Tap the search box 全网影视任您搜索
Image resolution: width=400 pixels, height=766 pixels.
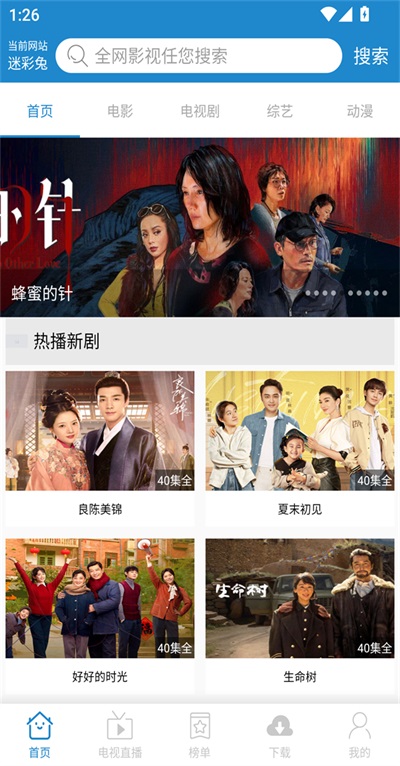point(198,56)
